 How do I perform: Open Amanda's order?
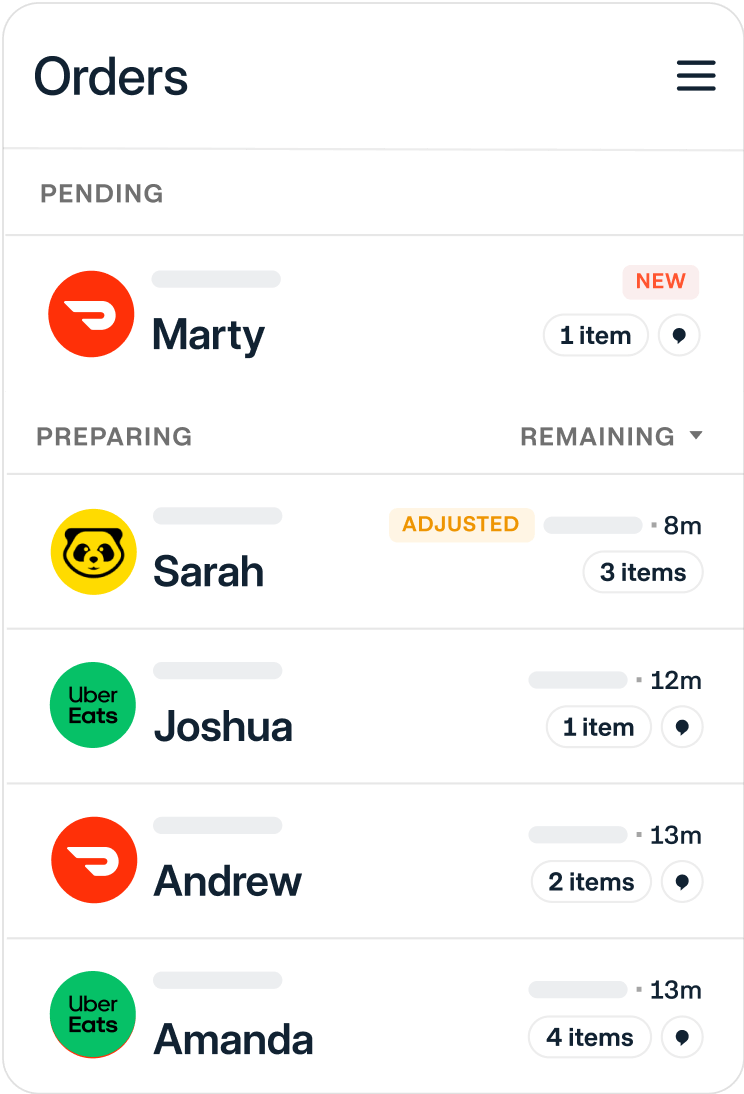[233, 1039]
